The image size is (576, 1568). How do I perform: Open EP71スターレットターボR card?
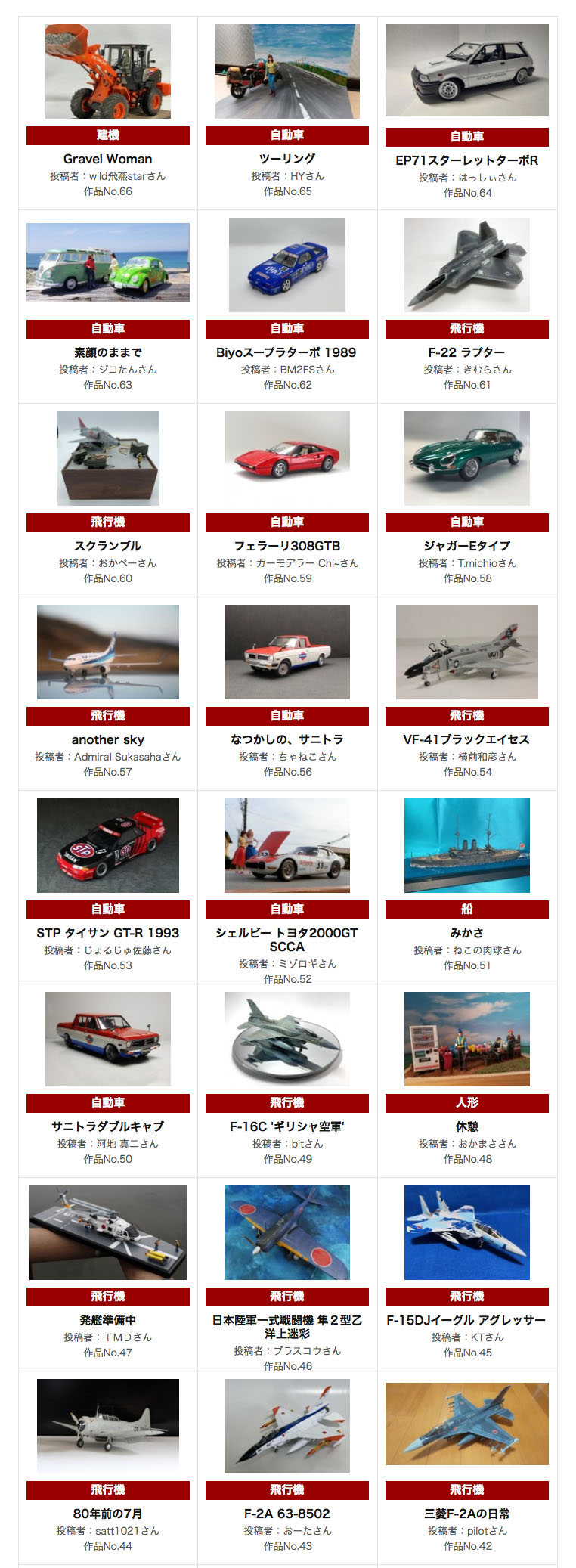(x=466, y=160)
